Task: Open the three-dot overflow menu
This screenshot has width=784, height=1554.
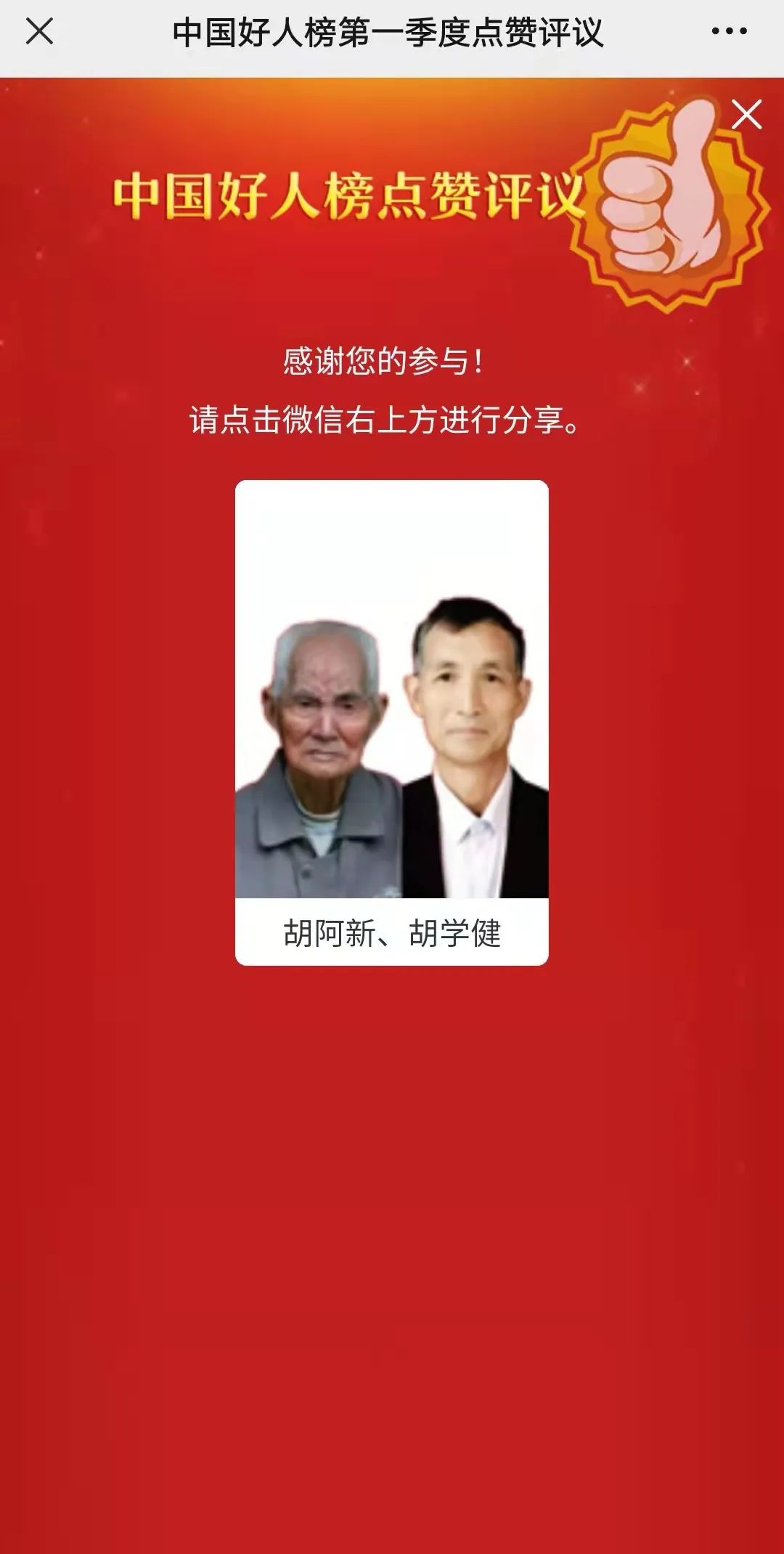Action: coord(729,32)
